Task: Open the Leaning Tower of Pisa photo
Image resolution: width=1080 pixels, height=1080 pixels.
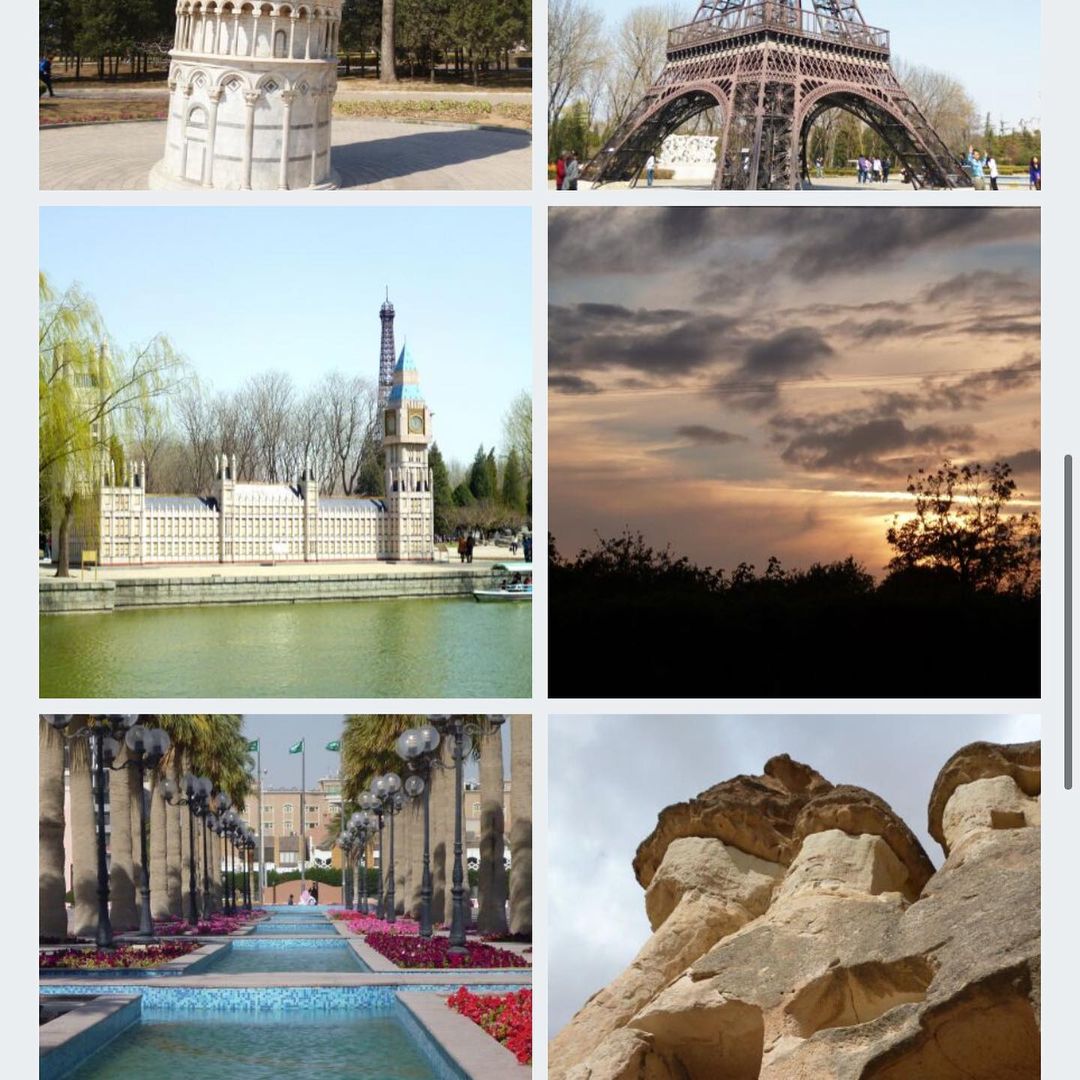Action: coord(285,95)
